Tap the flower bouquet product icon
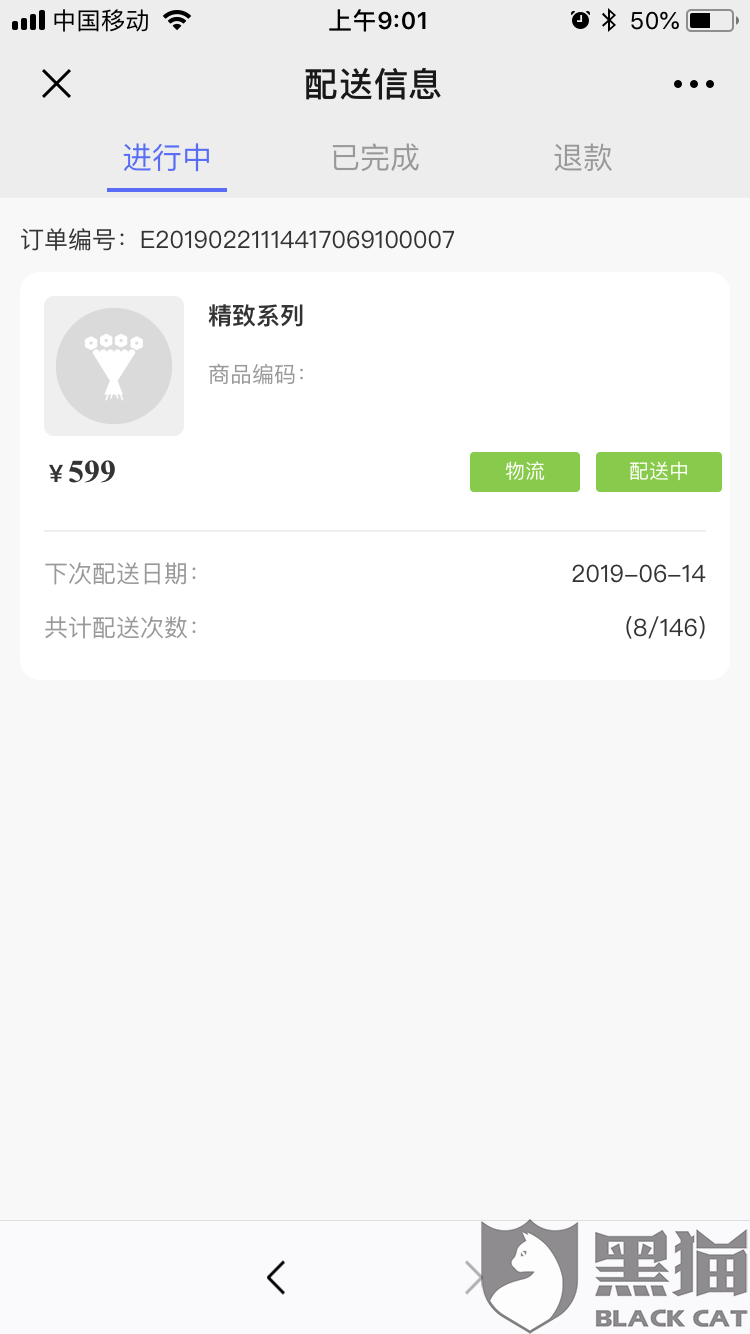 coord(113,366)
